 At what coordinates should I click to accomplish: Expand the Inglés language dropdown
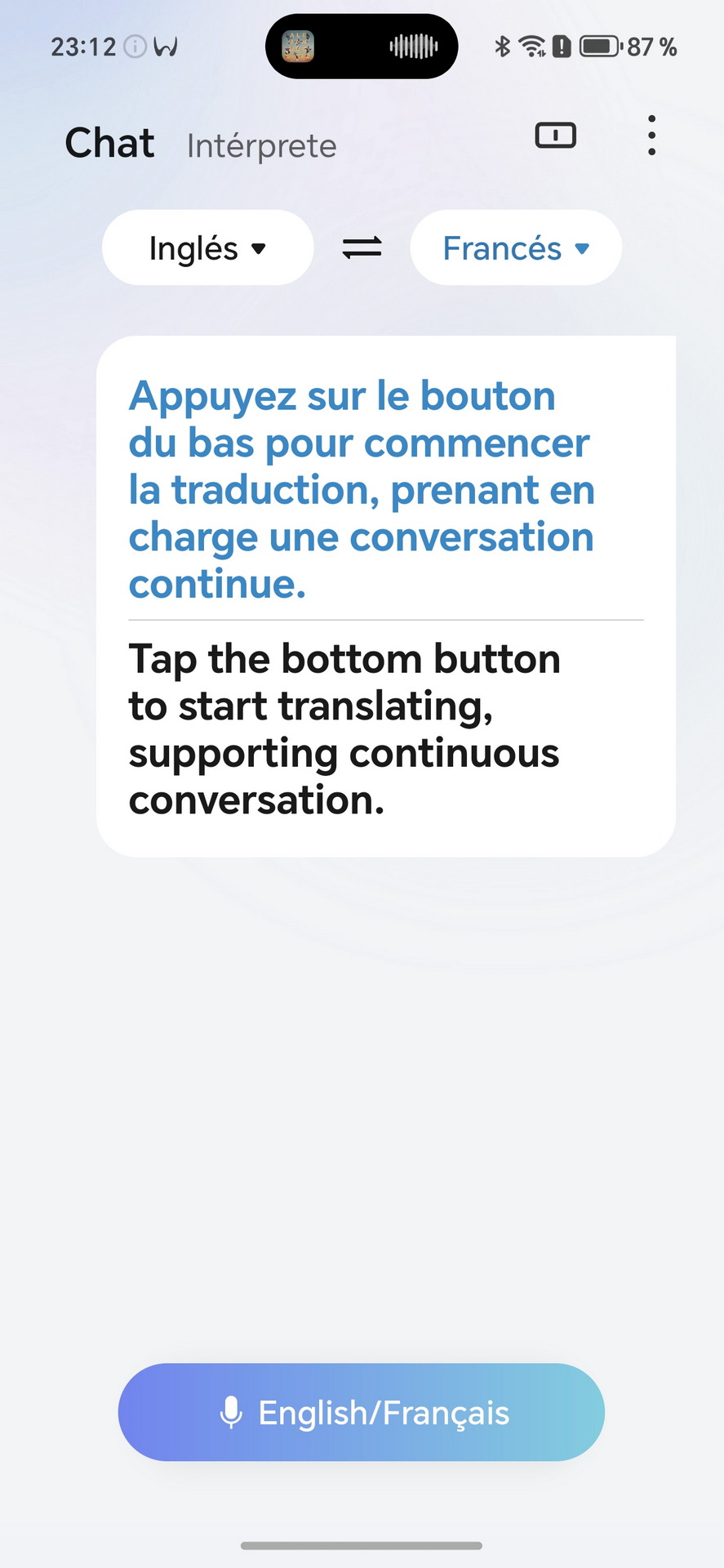click(208, 247)
